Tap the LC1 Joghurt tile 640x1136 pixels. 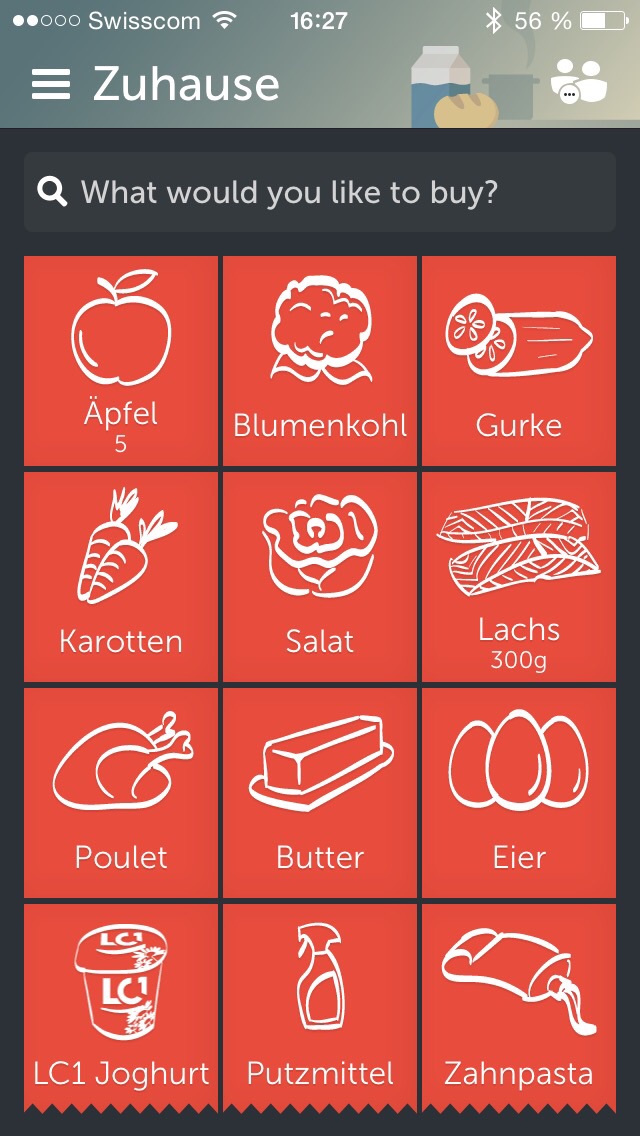point(121,1005)
